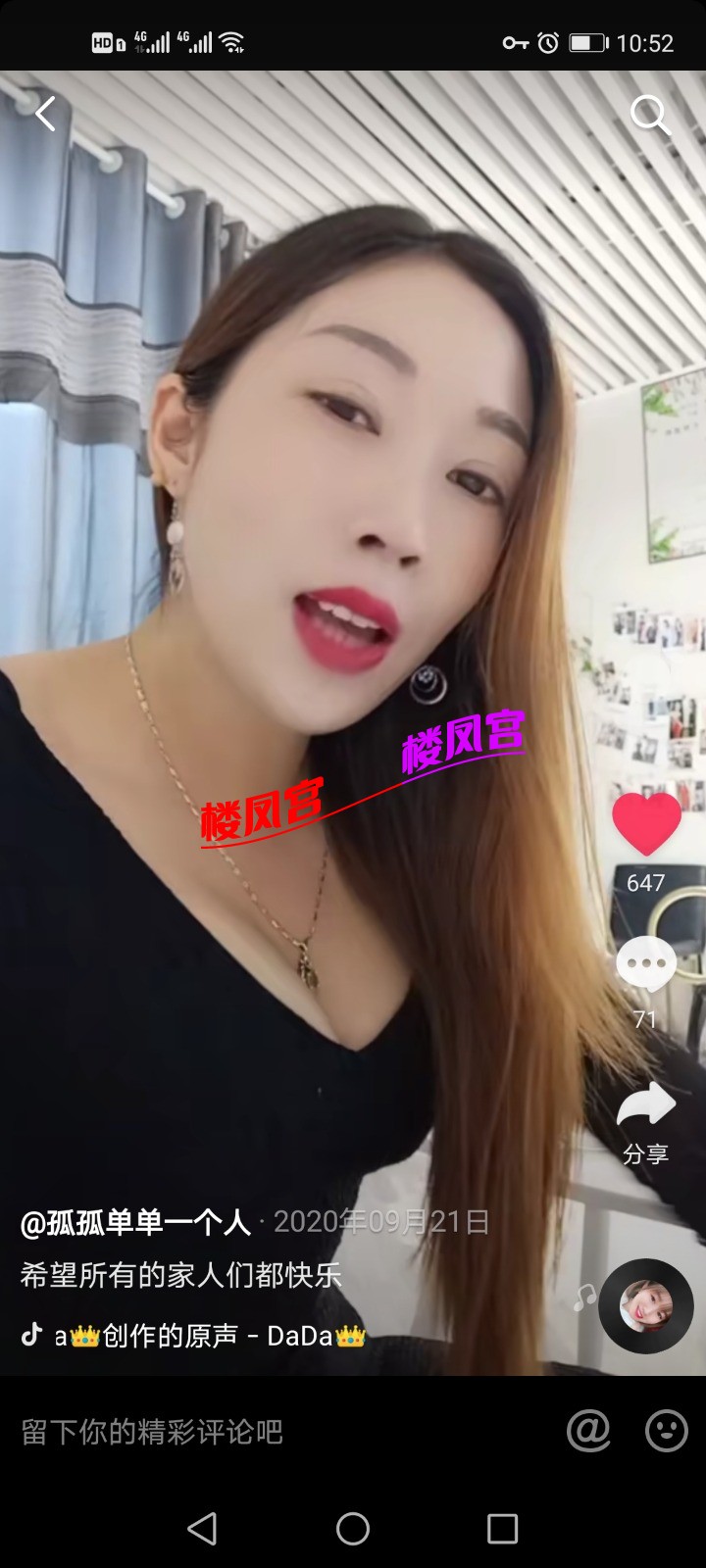Tap the red heart like icon
The width and height of the screenshot is (706, 1568).
coord(646,824)
